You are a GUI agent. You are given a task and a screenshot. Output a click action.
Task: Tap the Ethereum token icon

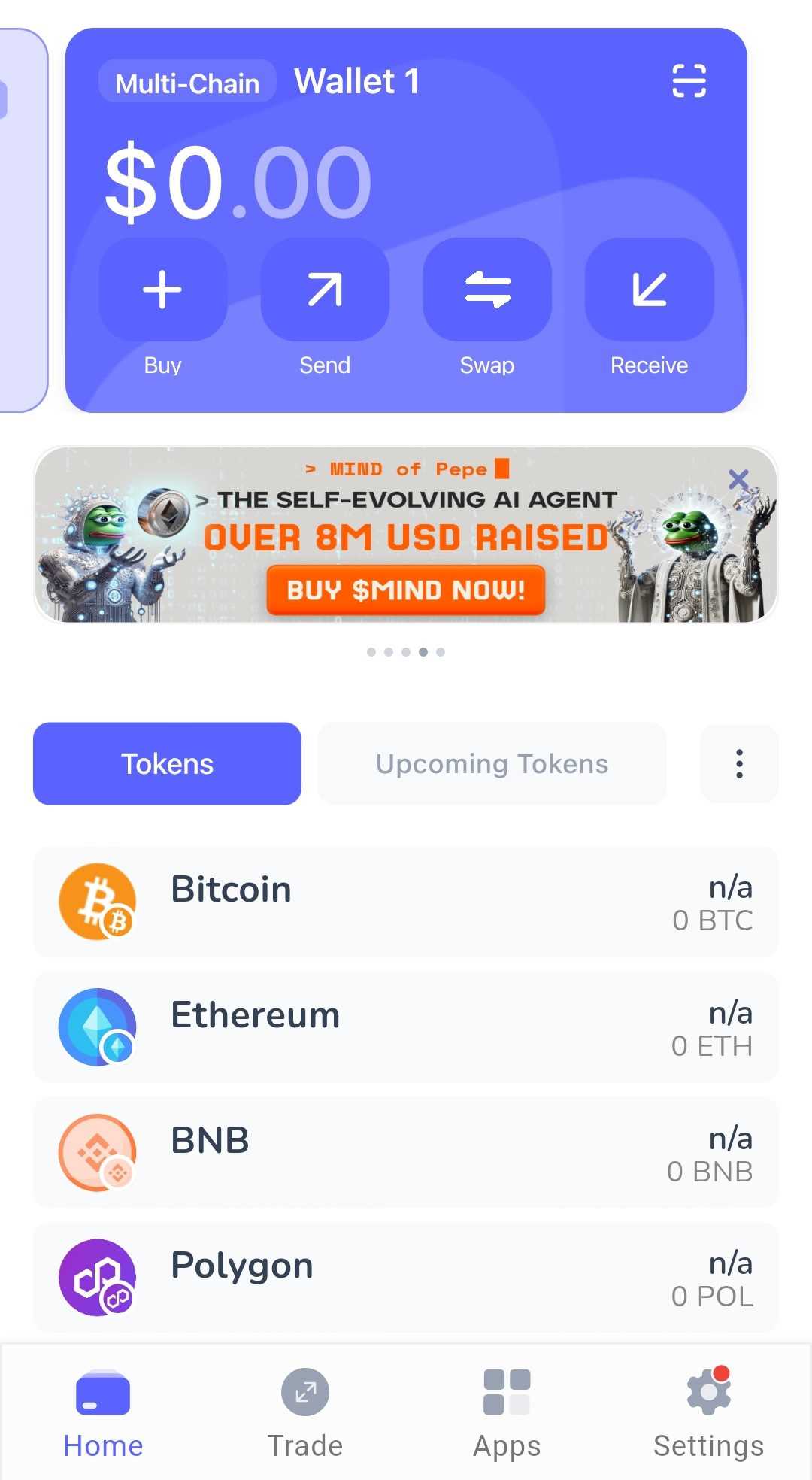click(x=95, y=1026)
